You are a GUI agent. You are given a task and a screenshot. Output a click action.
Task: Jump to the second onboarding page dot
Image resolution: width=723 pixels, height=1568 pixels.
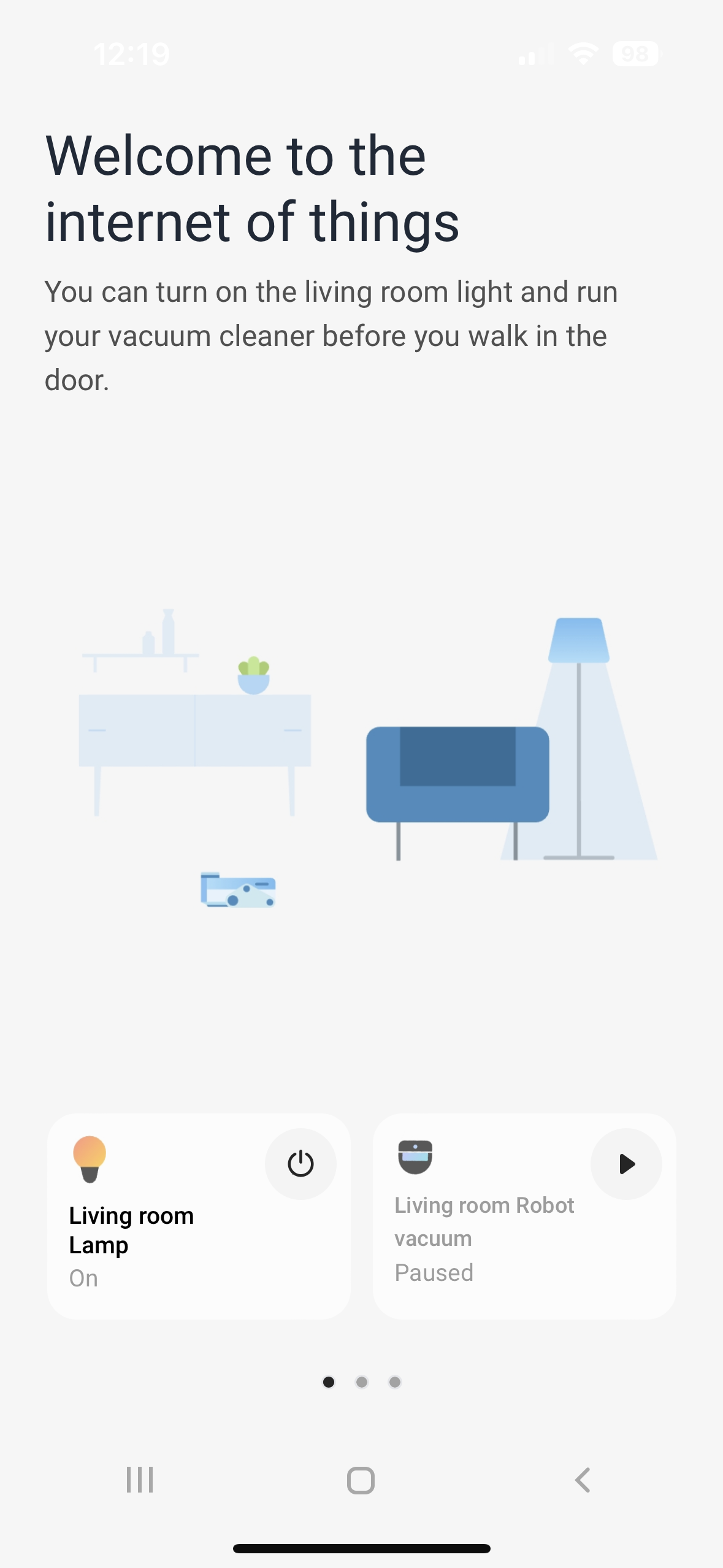pyautogui.click(x=362, y=1382)
